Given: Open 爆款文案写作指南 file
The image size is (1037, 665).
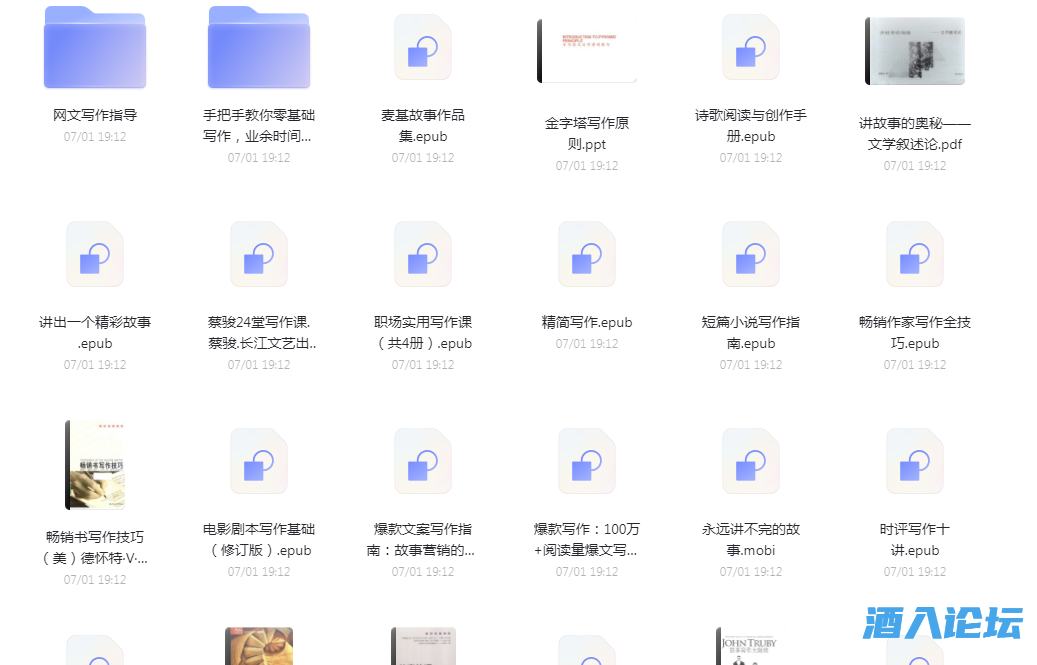Looking at the screenshot, I should (x=423, y=462).
